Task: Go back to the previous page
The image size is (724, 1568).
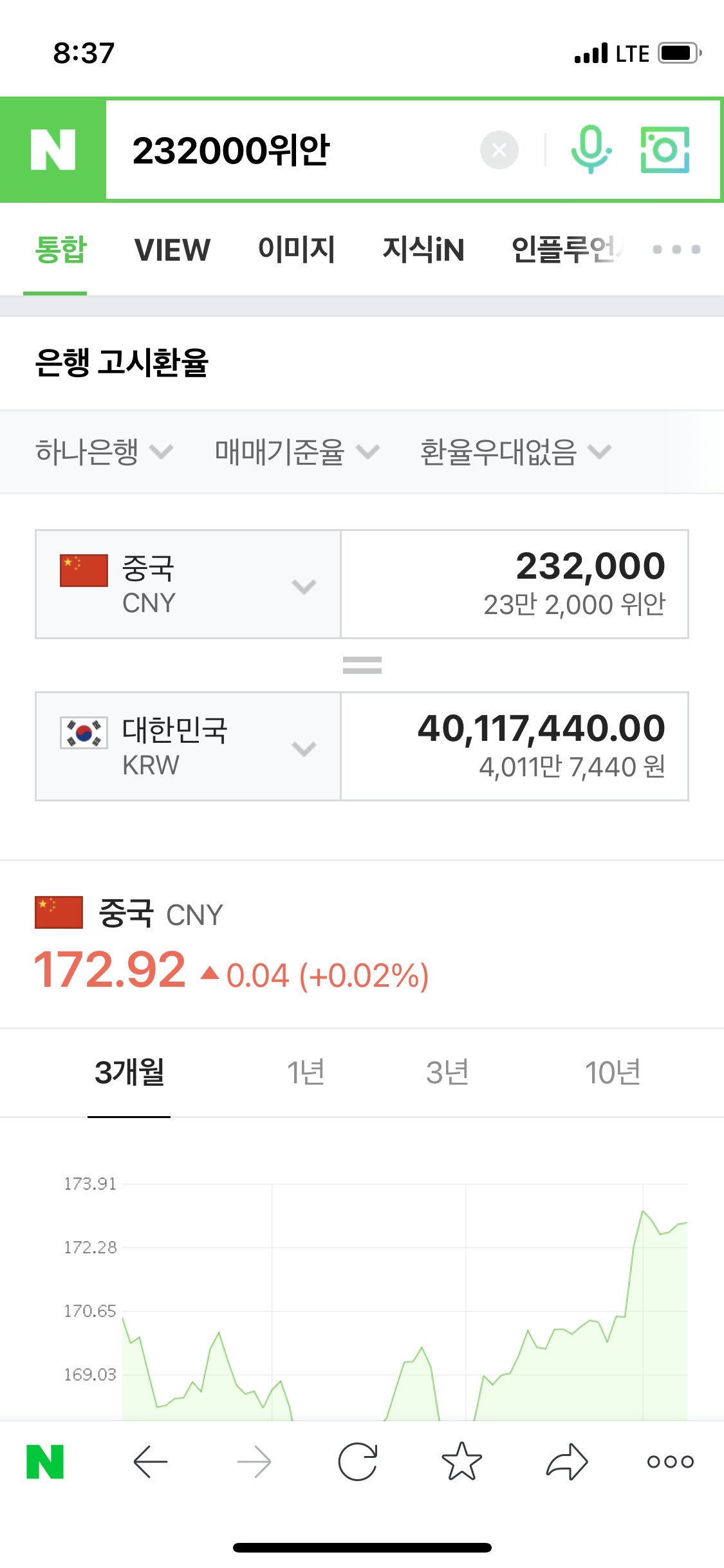Action: [151, 1462]
